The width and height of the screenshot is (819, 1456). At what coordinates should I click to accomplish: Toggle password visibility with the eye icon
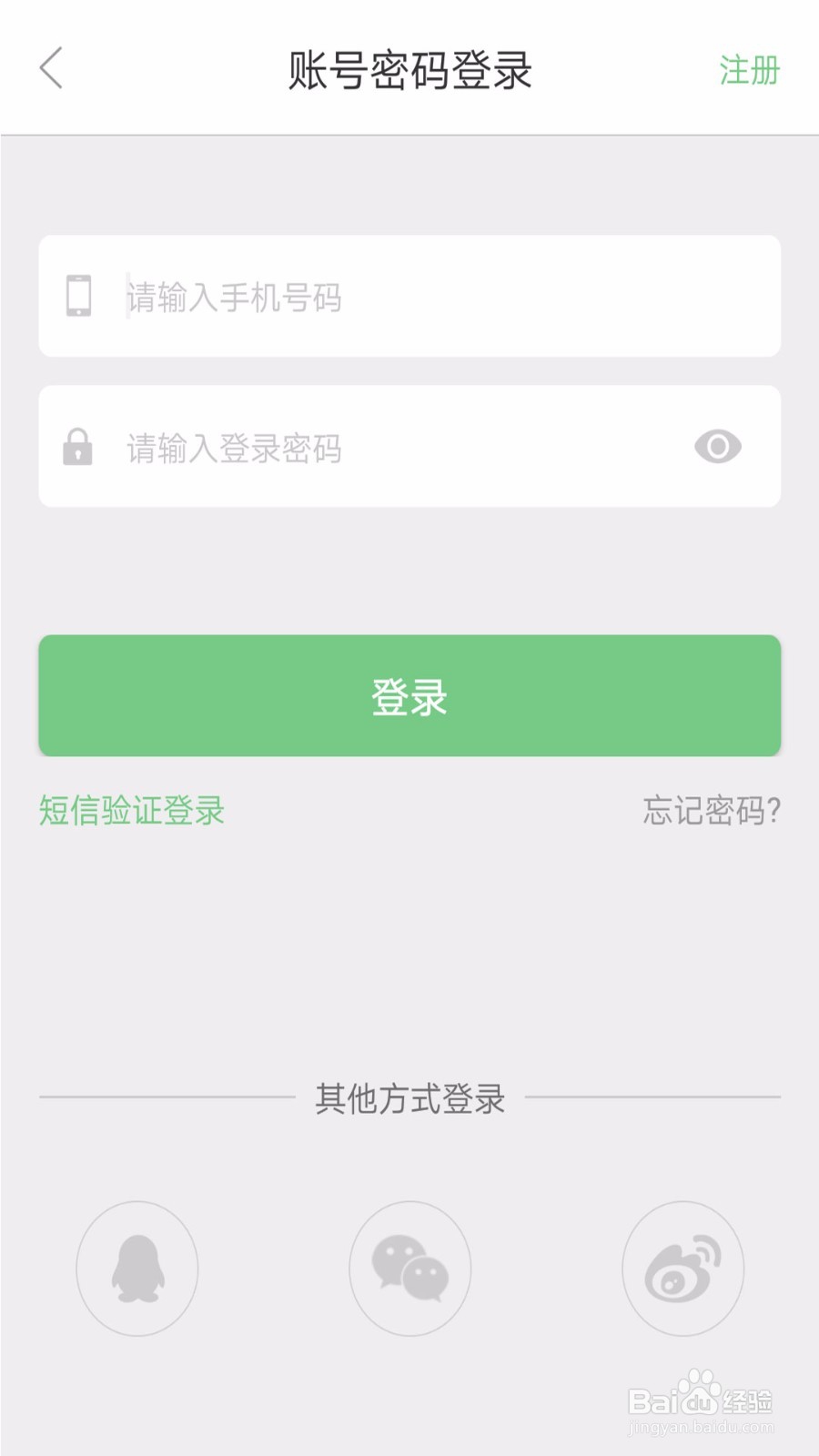(x=719, y=446)
